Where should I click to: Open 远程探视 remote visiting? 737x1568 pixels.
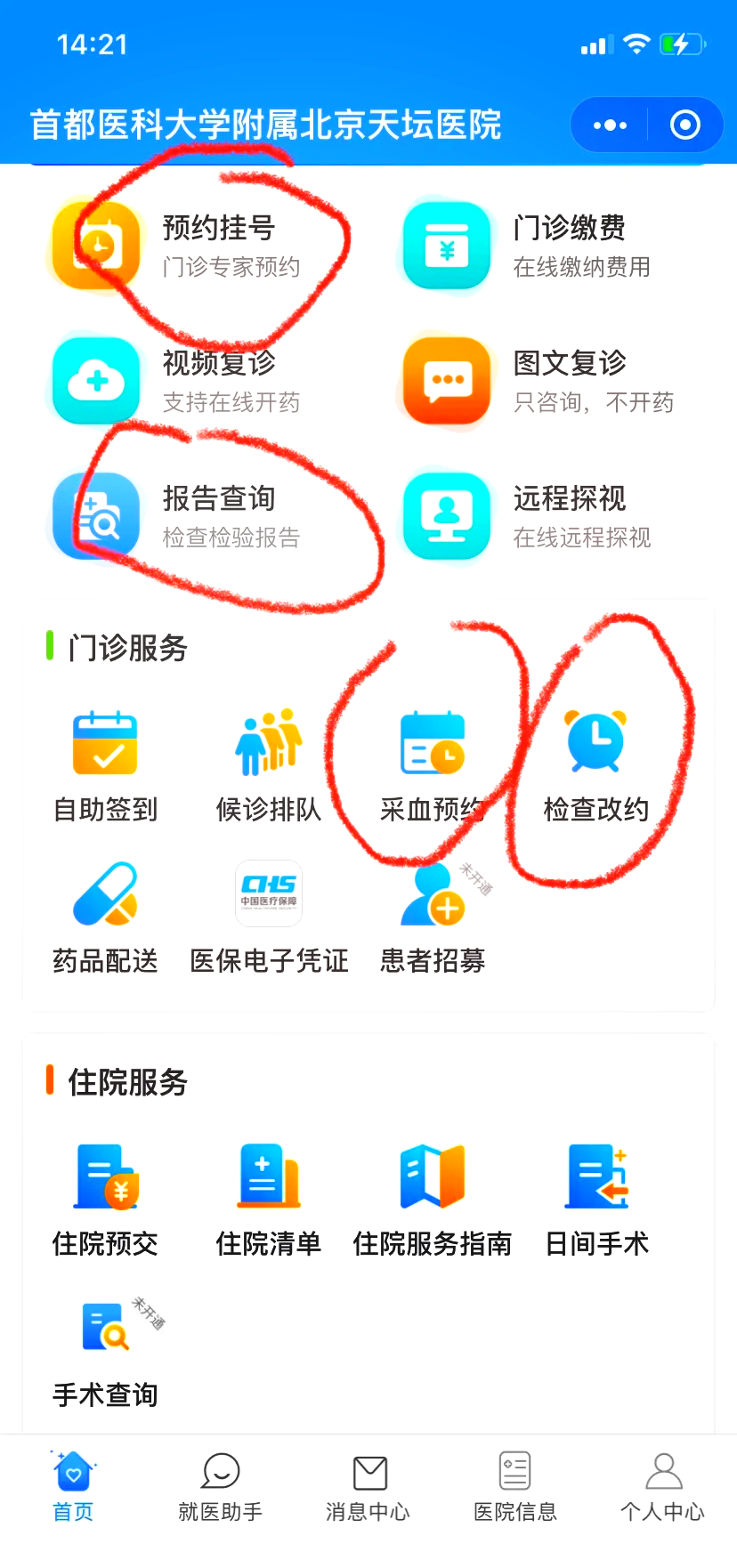click(530, 515)
